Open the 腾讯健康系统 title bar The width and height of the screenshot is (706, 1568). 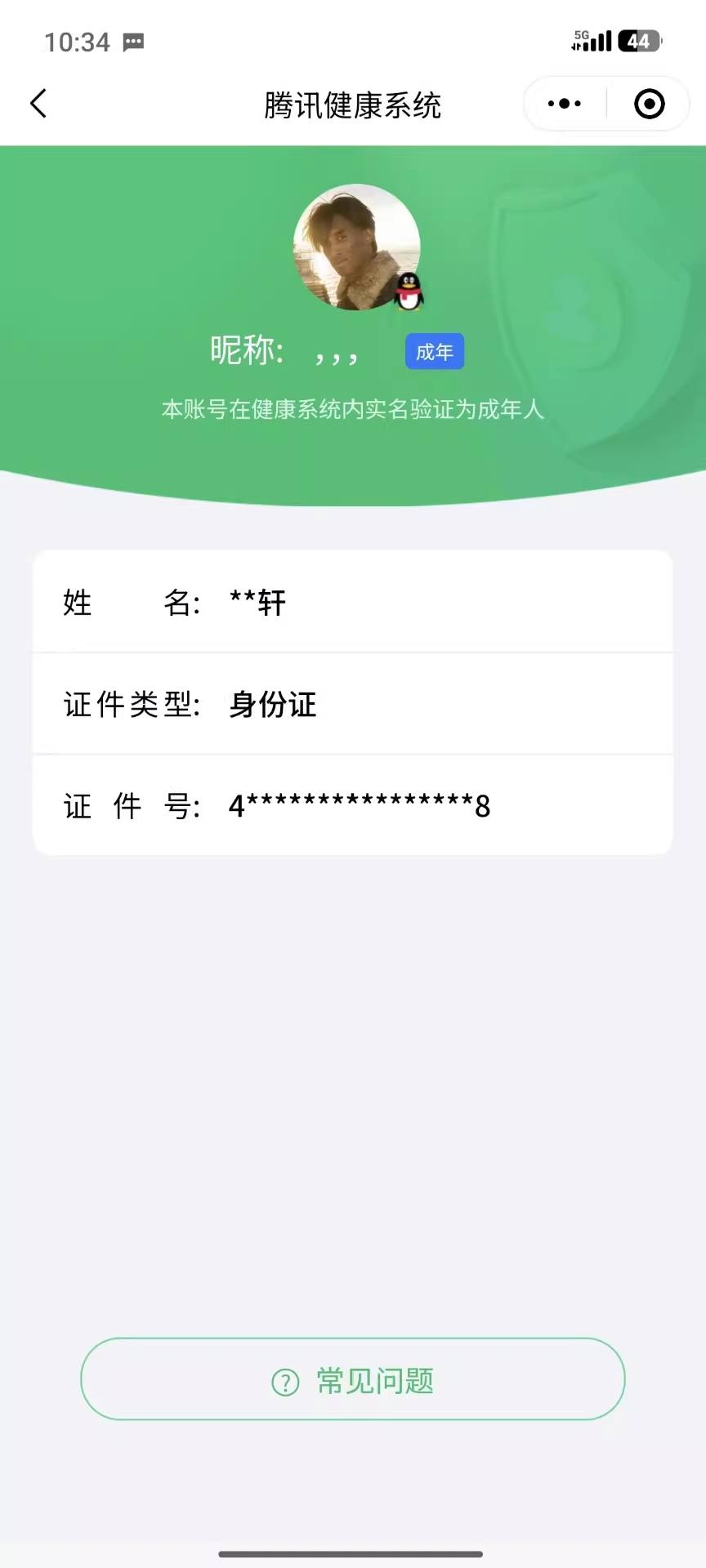[x=353, y=106]
